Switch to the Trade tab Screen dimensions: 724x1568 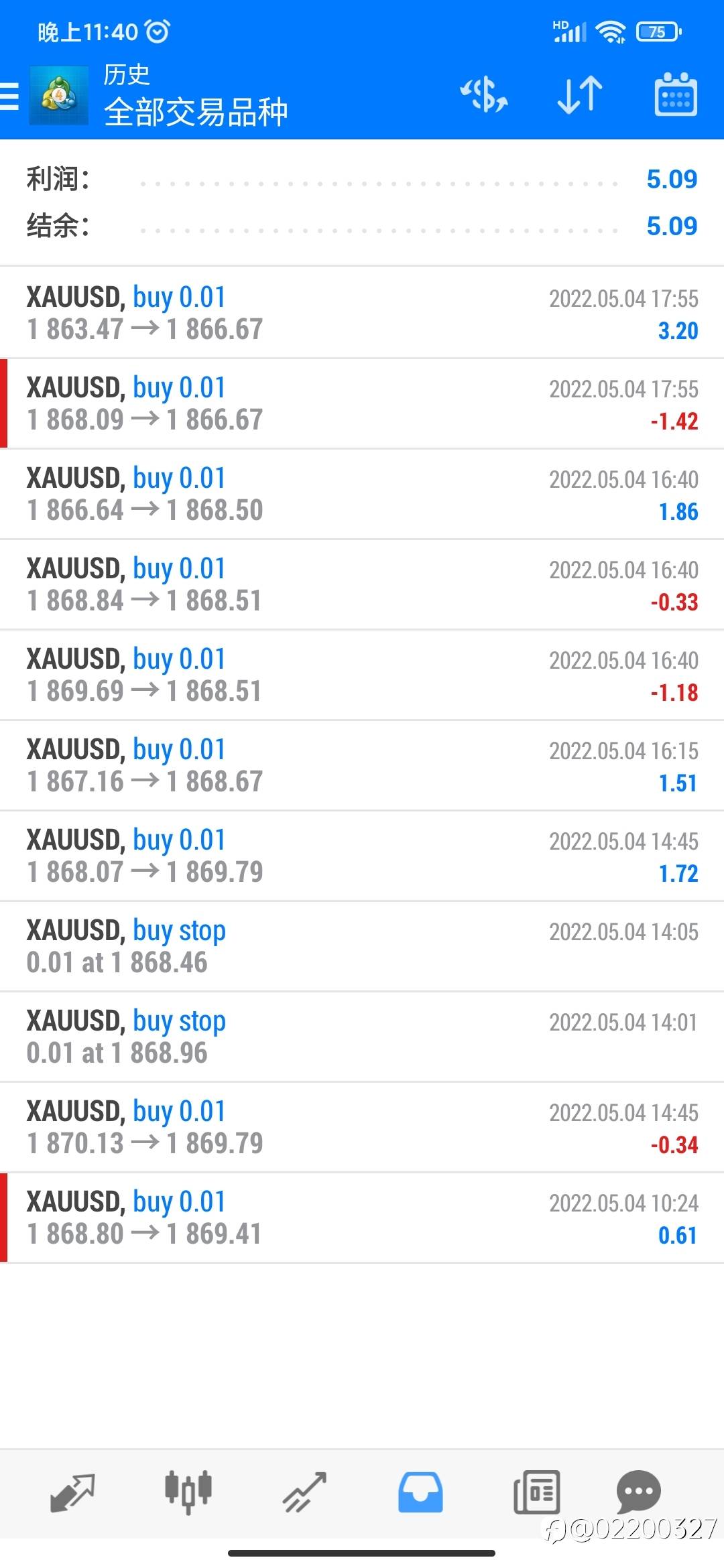(304, 1493)
